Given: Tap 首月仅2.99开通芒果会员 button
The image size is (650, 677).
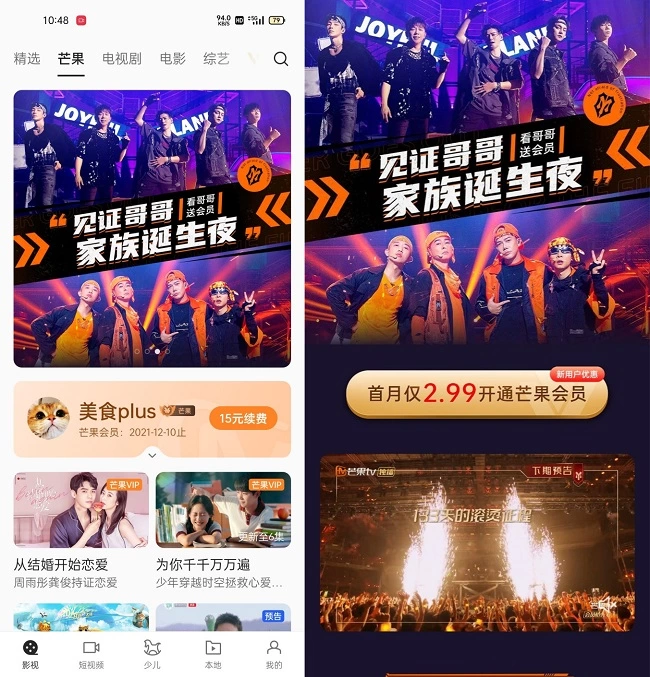Looking at the screenshot, I should (476, 394).
